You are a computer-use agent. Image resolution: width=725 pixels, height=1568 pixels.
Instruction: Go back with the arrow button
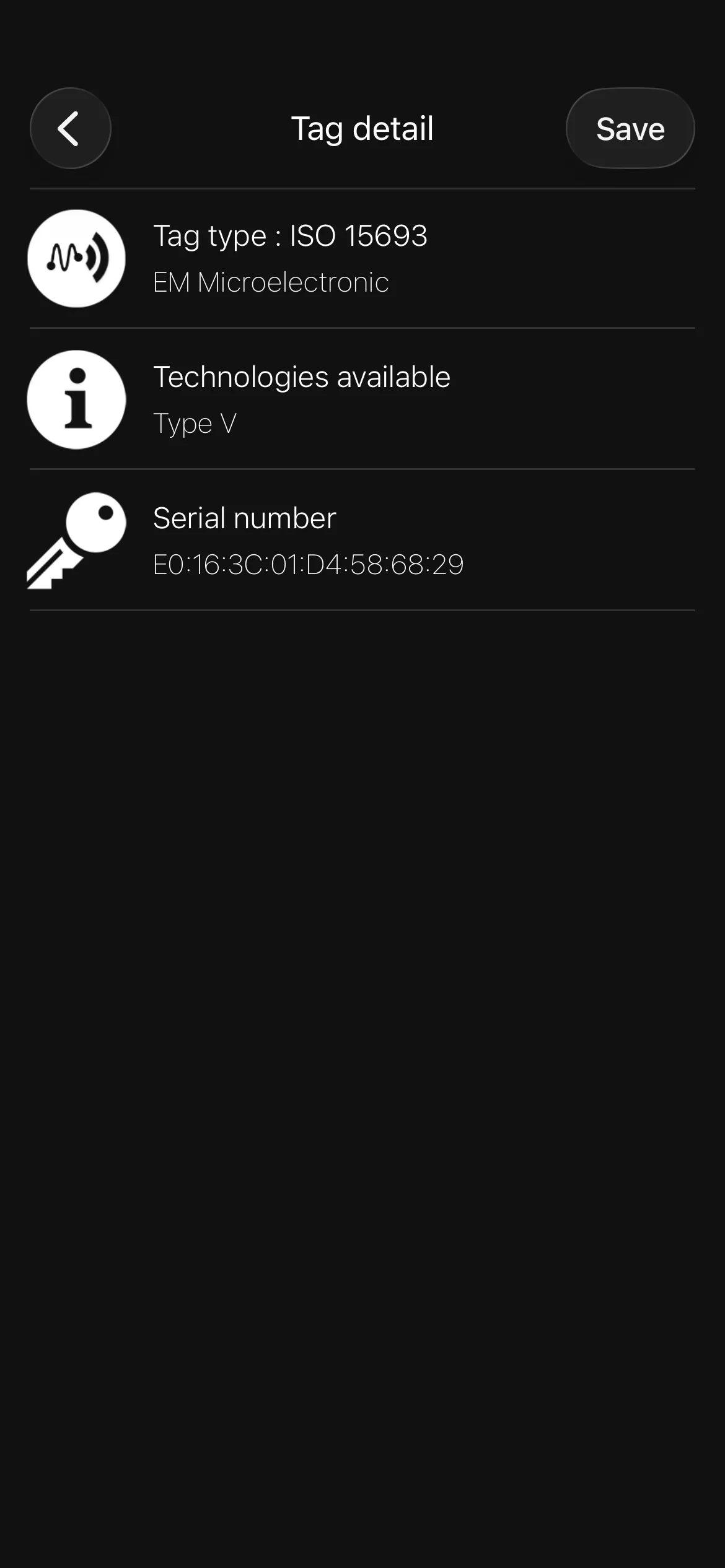coord(71,128)
